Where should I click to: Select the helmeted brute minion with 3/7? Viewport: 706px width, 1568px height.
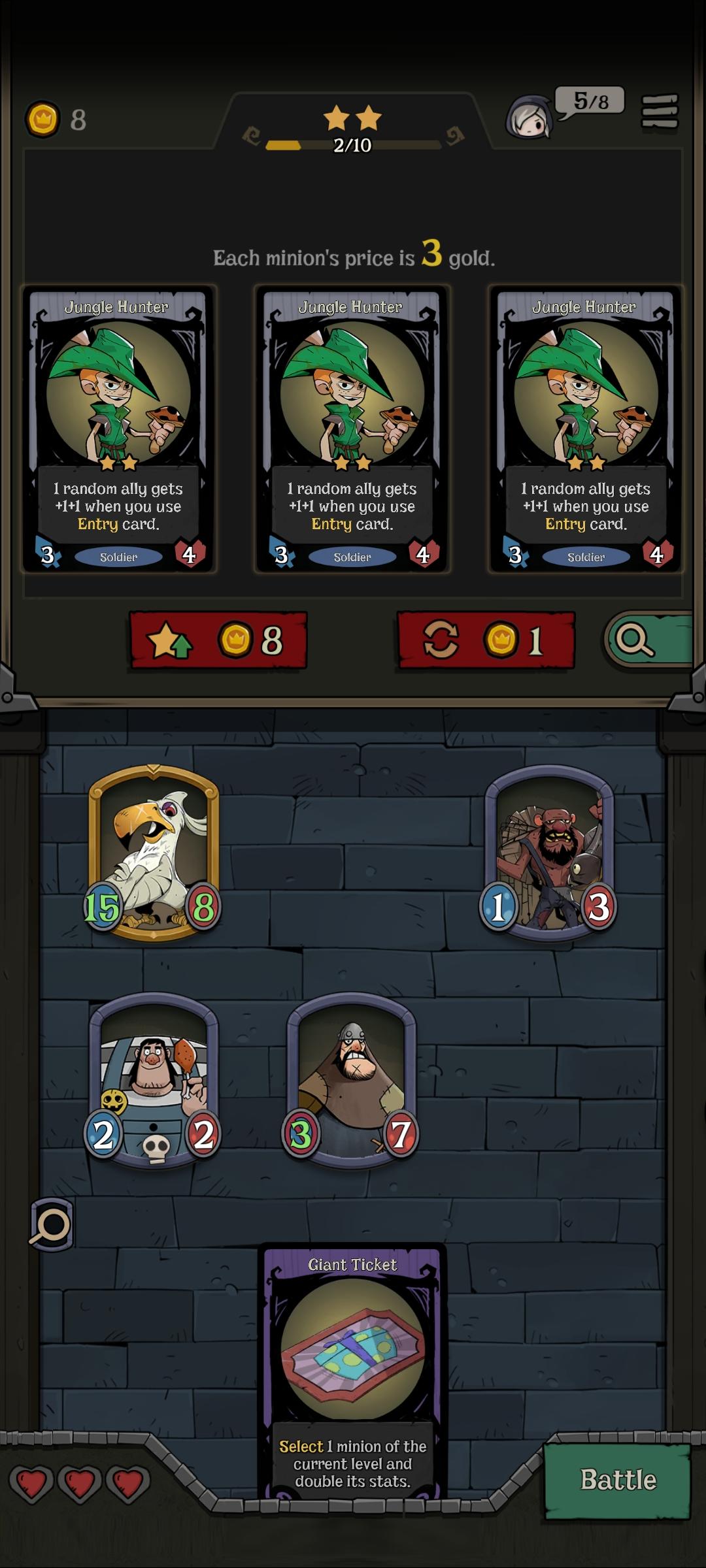[352, 1079]
